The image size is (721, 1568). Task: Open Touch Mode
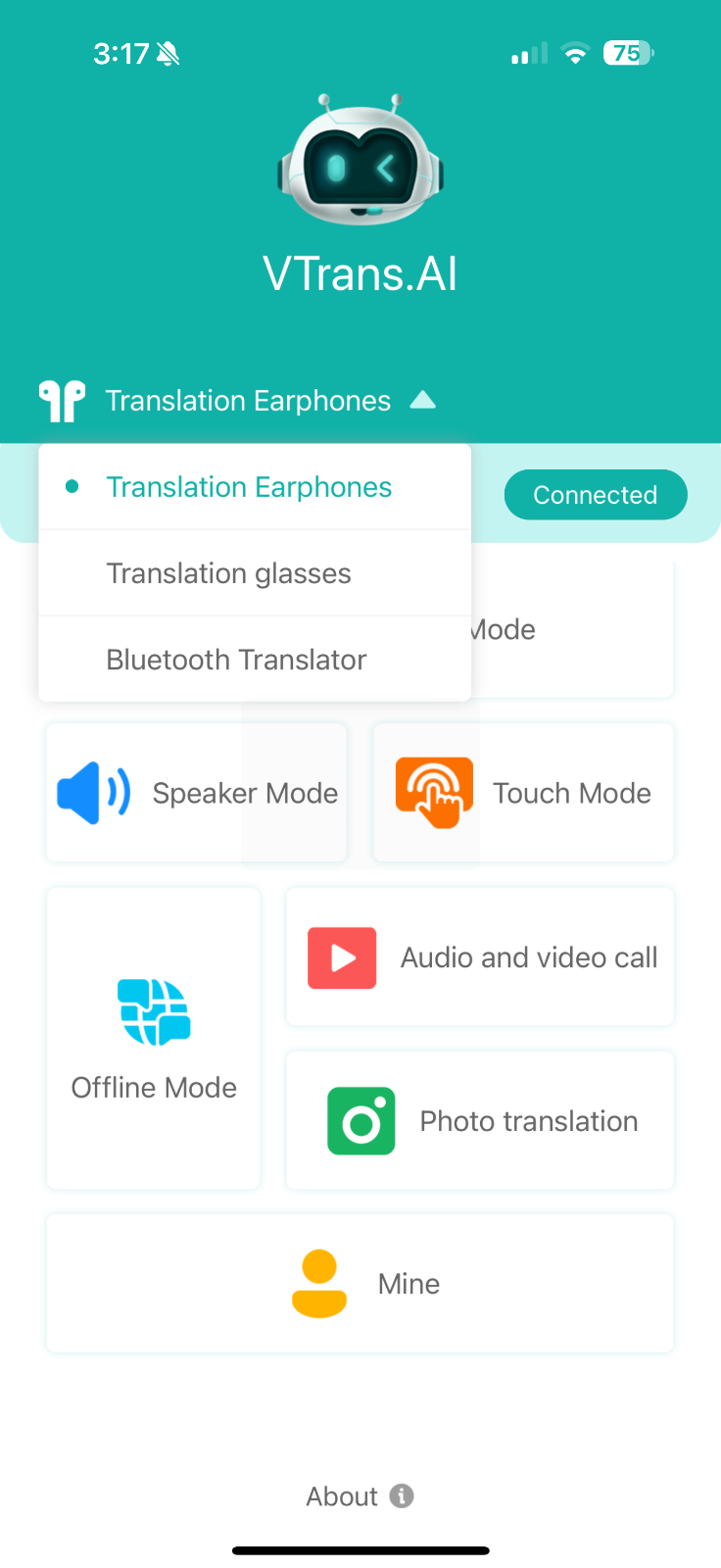(523, 793)
